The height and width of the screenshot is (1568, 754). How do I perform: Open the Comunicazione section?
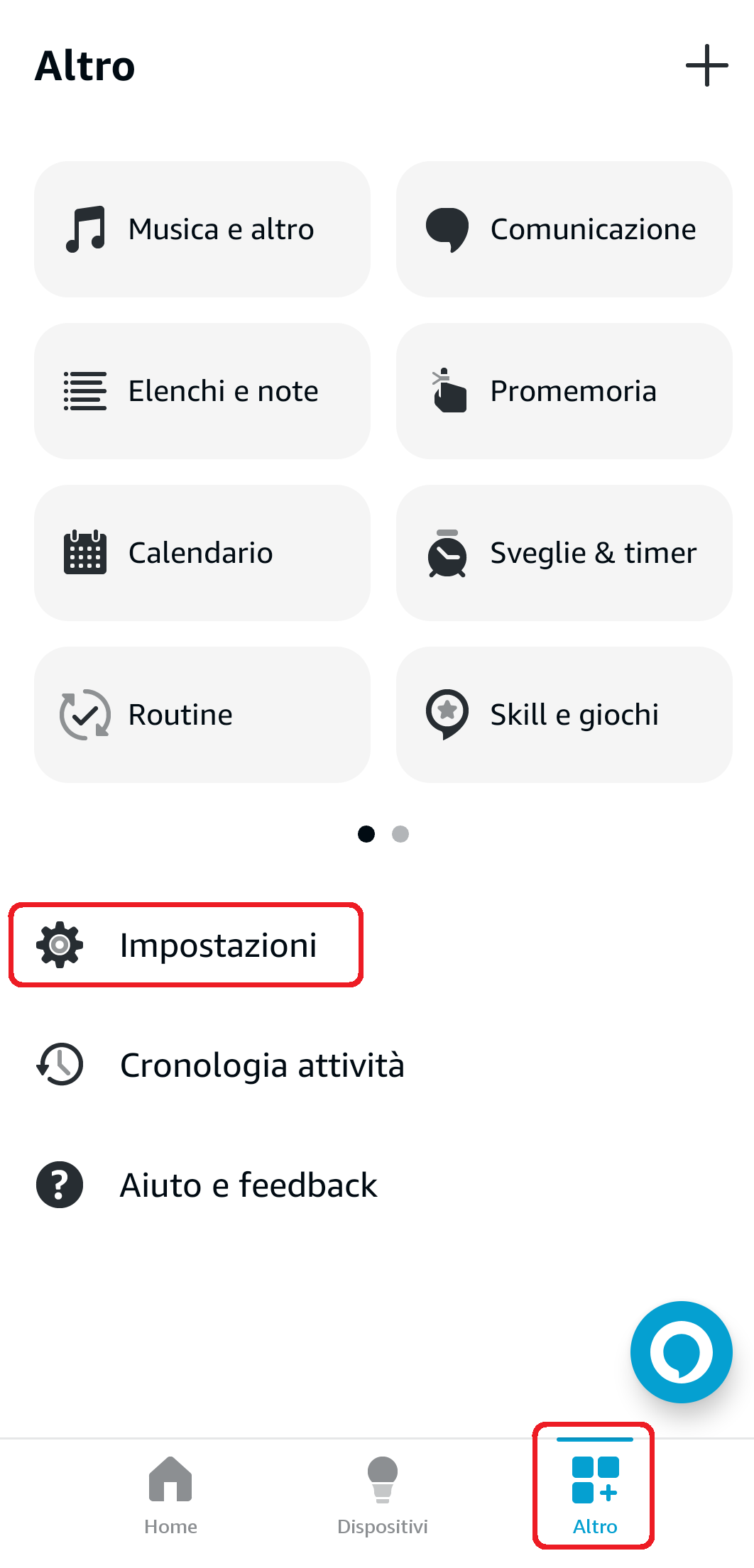pyautogui.click(x=564, y=229)
